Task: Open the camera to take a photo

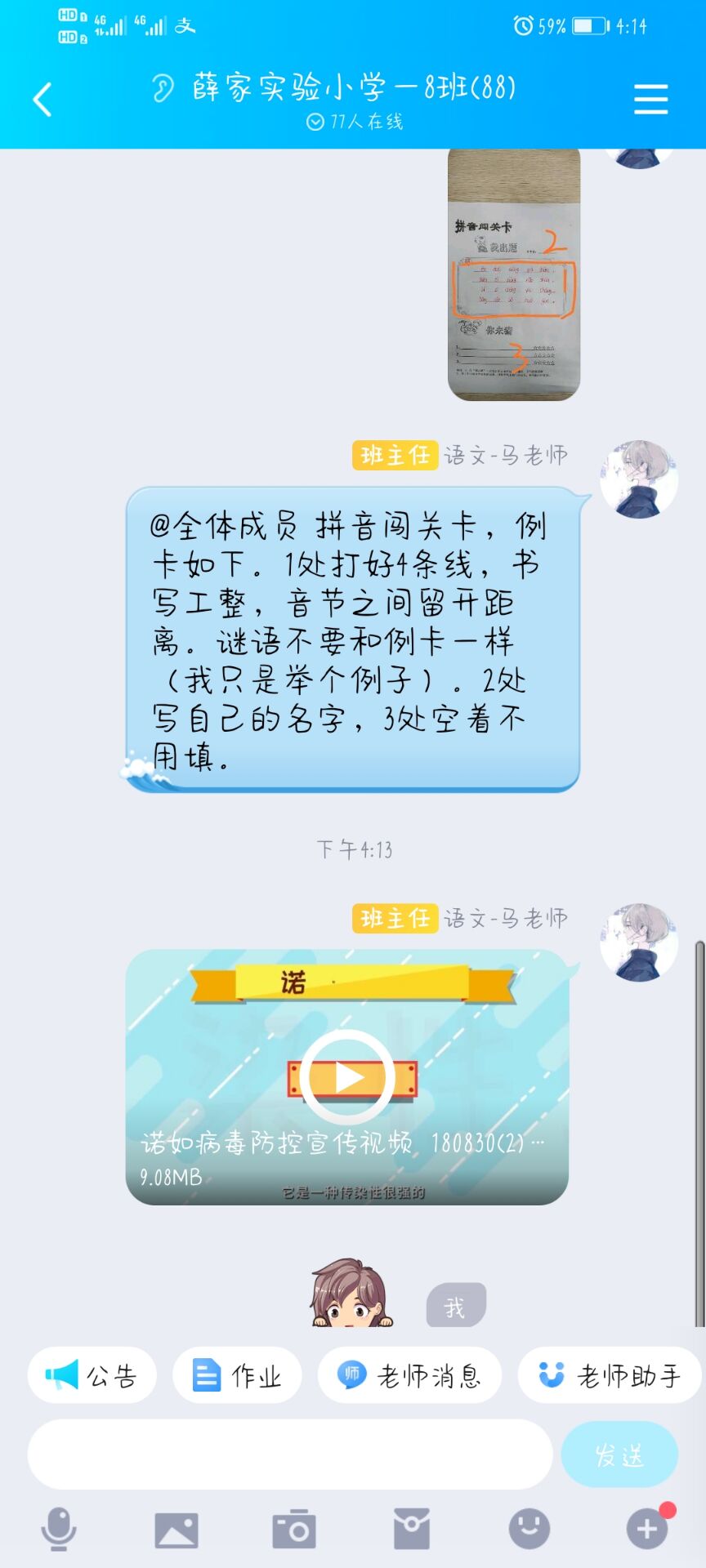Action: [294, 1529]
